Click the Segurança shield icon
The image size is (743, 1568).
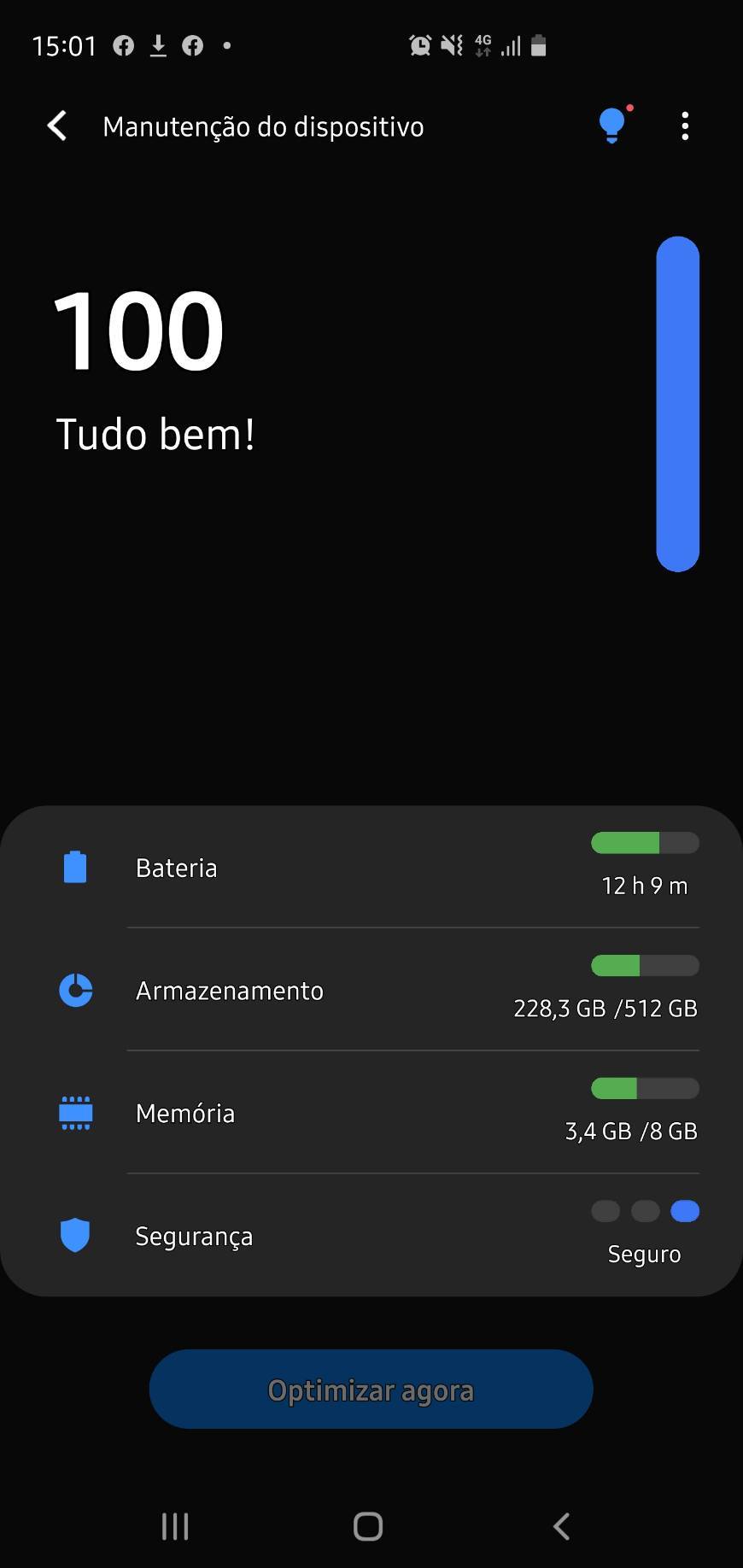click(x=75, y=1236)
